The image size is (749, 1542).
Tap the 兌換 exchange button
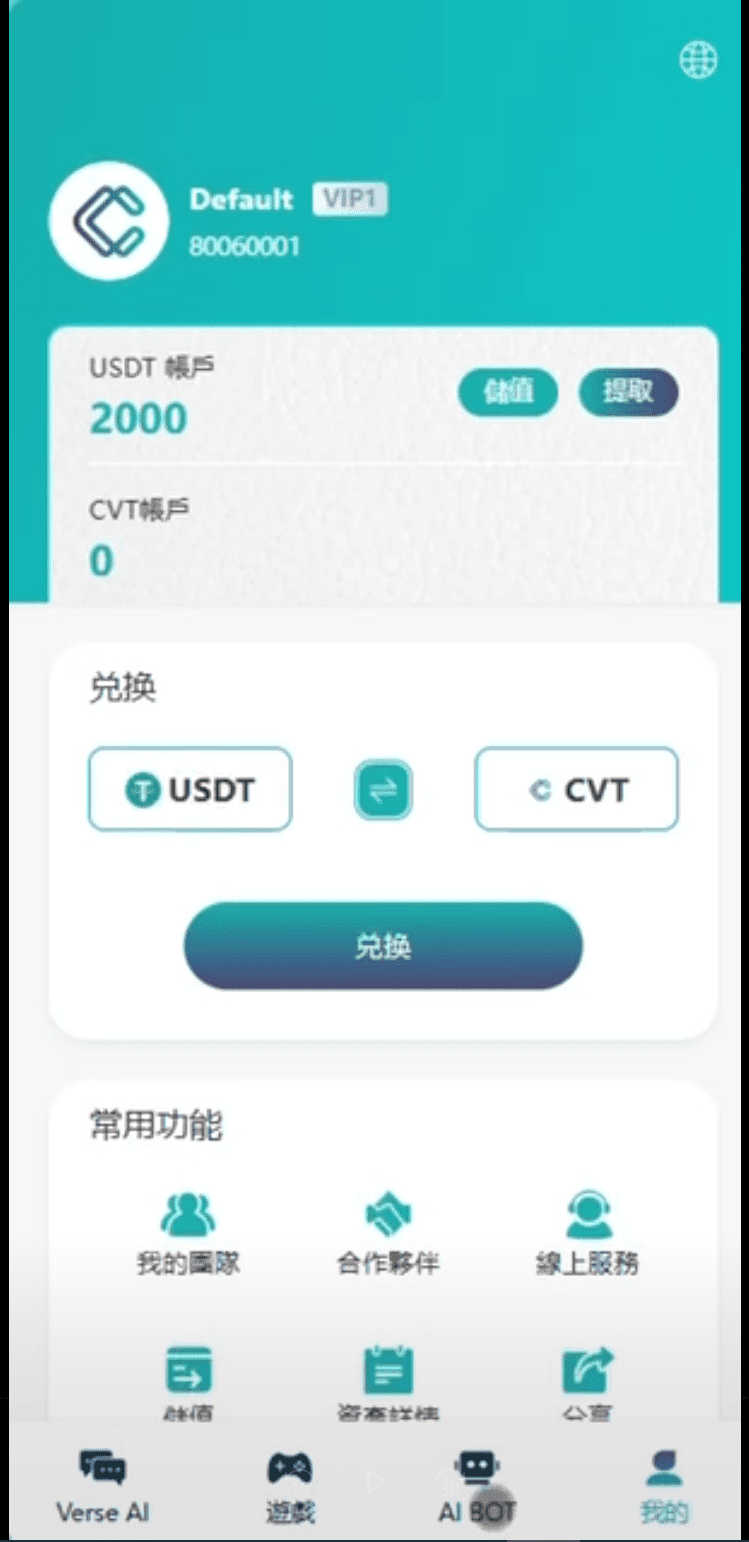[383, 946]
